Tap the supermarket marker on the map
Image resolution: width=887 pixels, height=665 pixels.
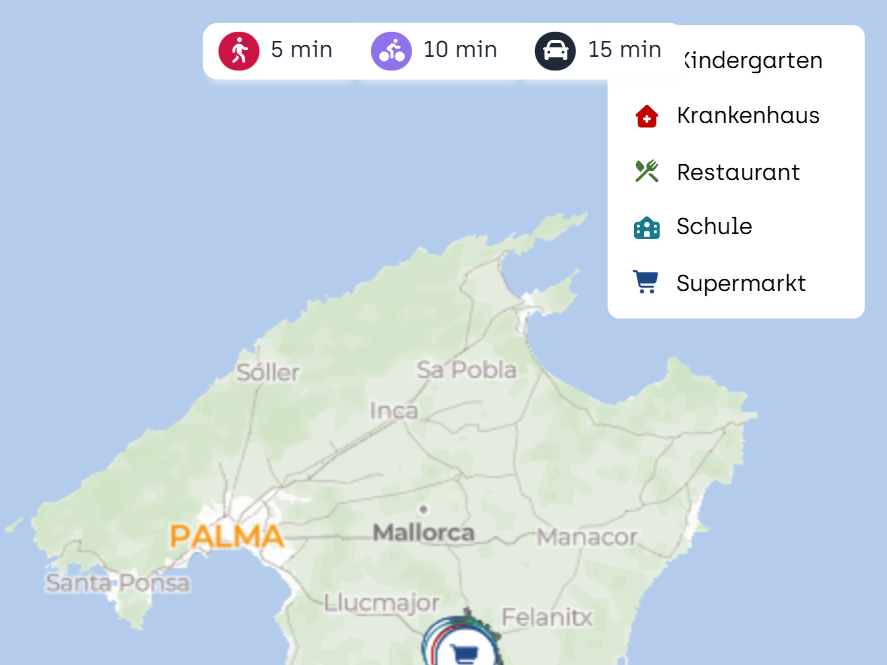pos(462,652)
